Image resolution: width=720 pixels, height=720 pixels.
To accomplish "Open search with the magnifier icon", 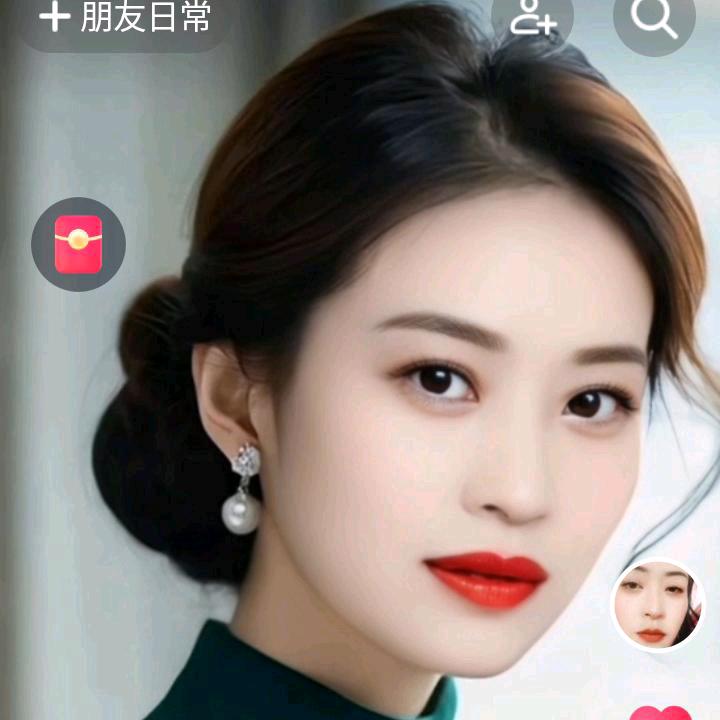I will pyautogui.click(x=654, y=19).
